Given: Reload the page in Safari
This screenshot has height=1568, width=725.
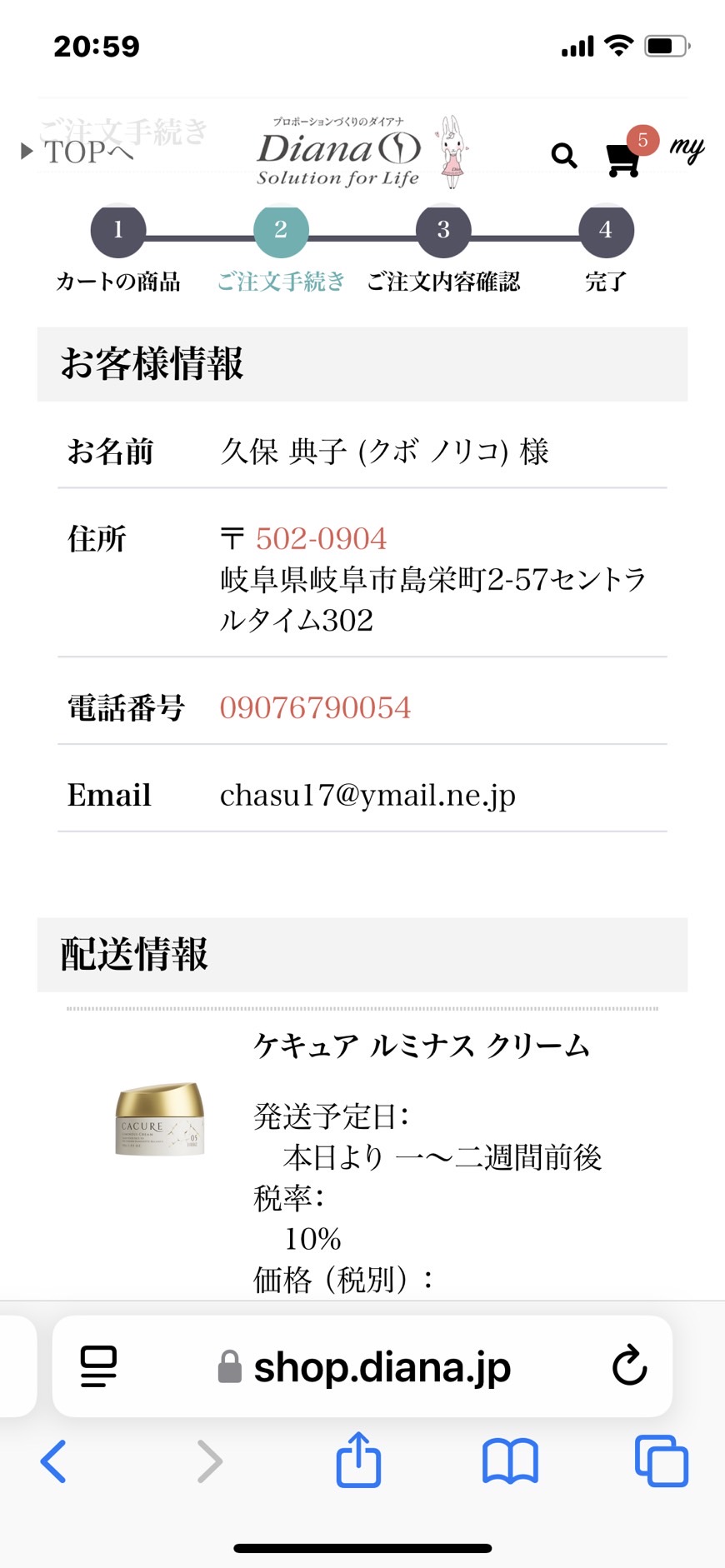Looking at the screenshot, I should (629, 1366).
